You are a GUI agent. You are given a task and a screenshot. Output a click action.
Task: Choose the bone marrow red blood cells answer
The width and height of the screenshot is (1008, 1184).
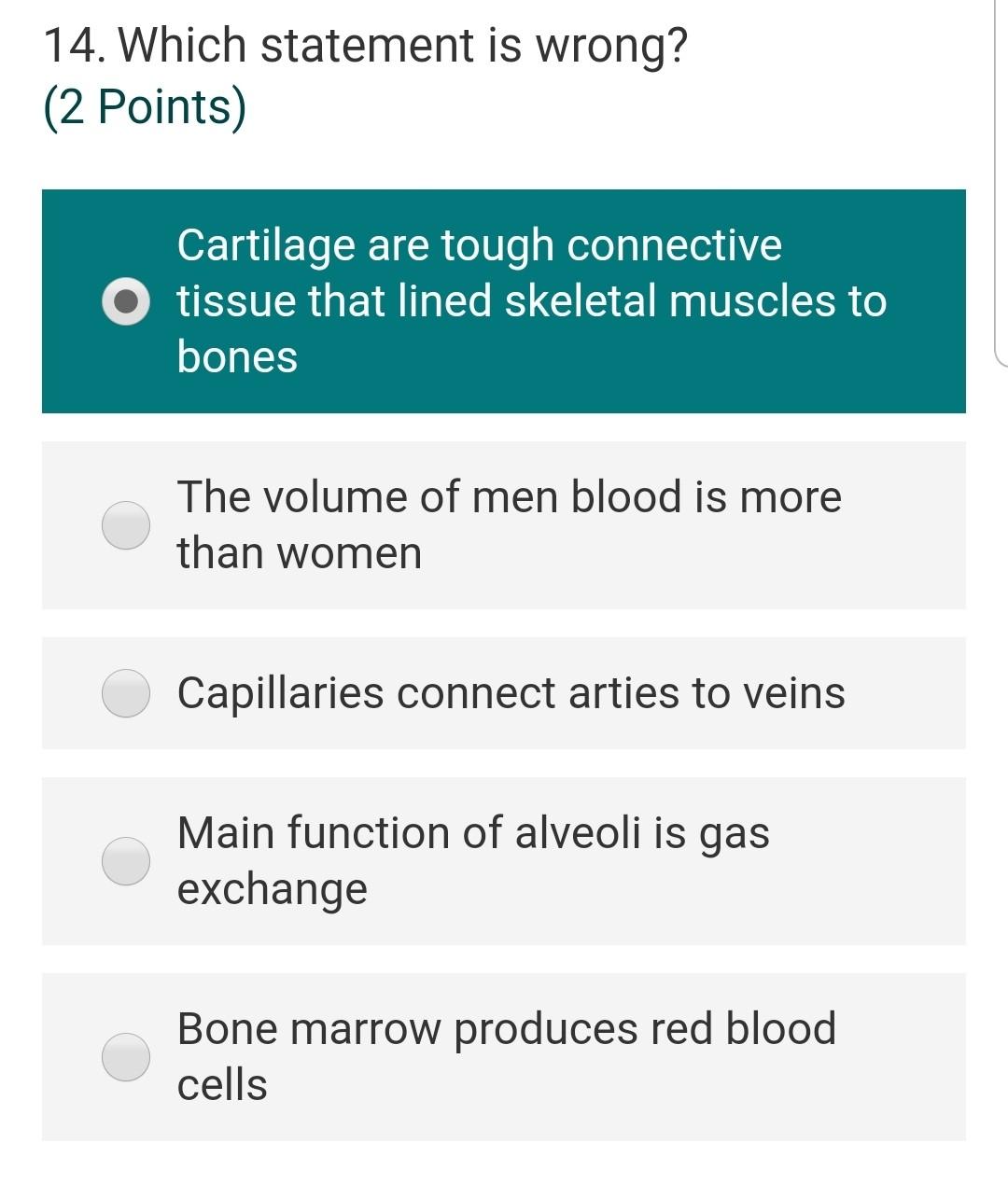click(126, 1056)
